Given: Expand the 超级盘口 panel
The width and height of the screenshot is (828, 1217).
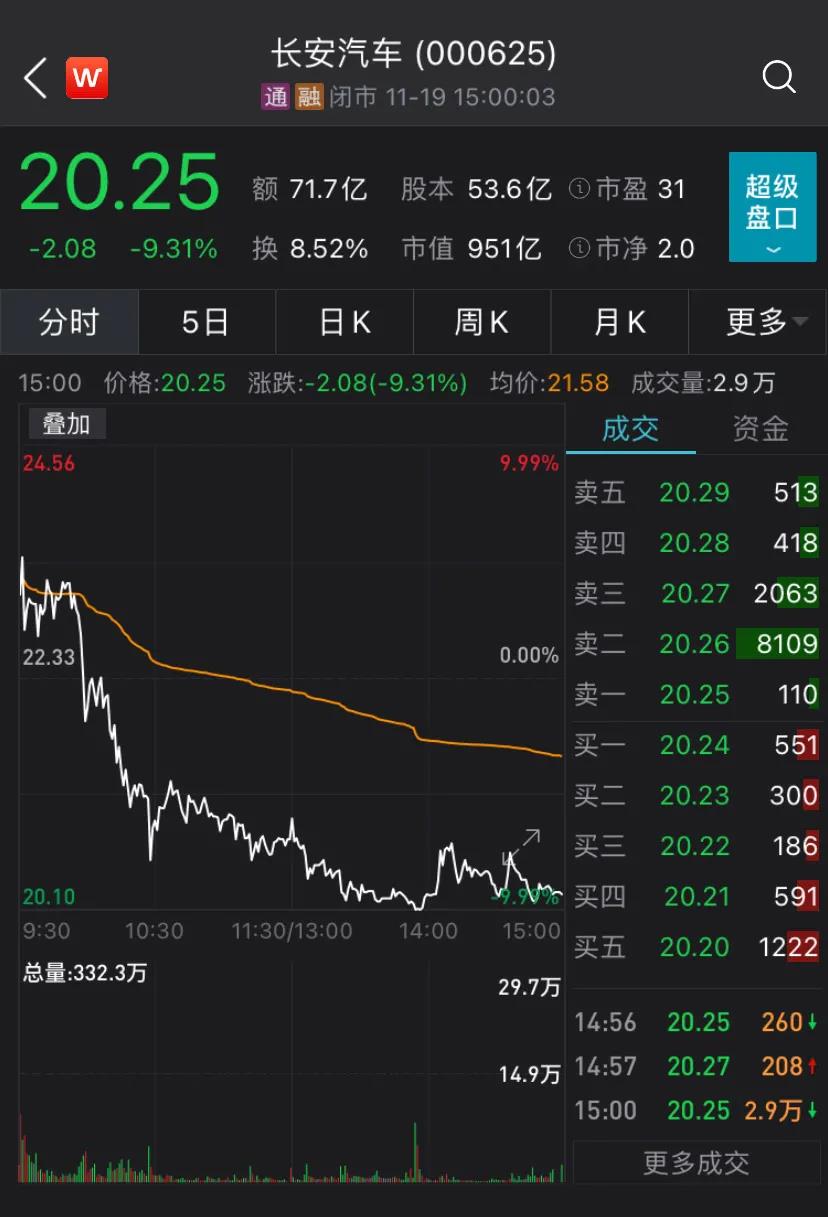Looking at the screenshot, I should 772,207.
